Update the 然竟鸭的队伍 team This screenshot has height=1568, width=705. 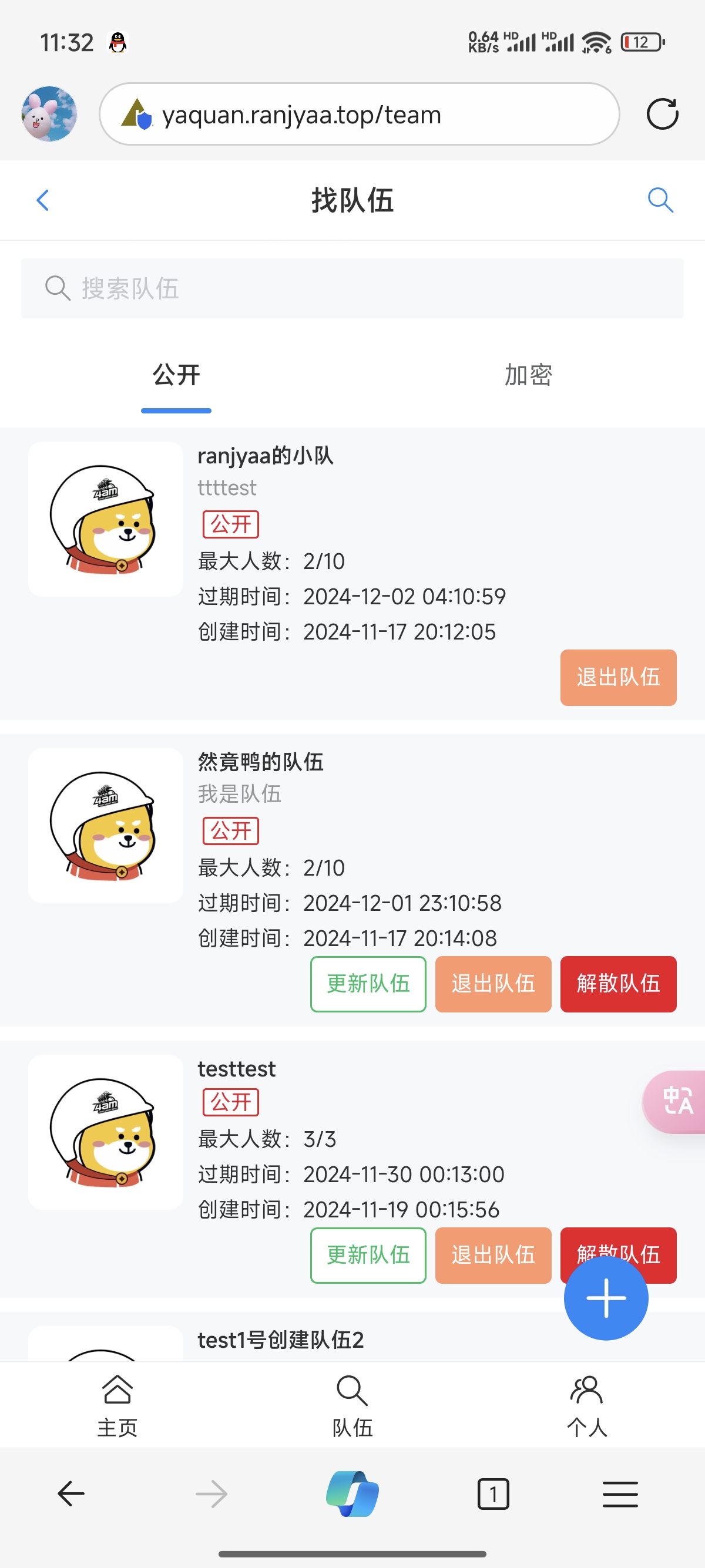click(x=368, y=984)
